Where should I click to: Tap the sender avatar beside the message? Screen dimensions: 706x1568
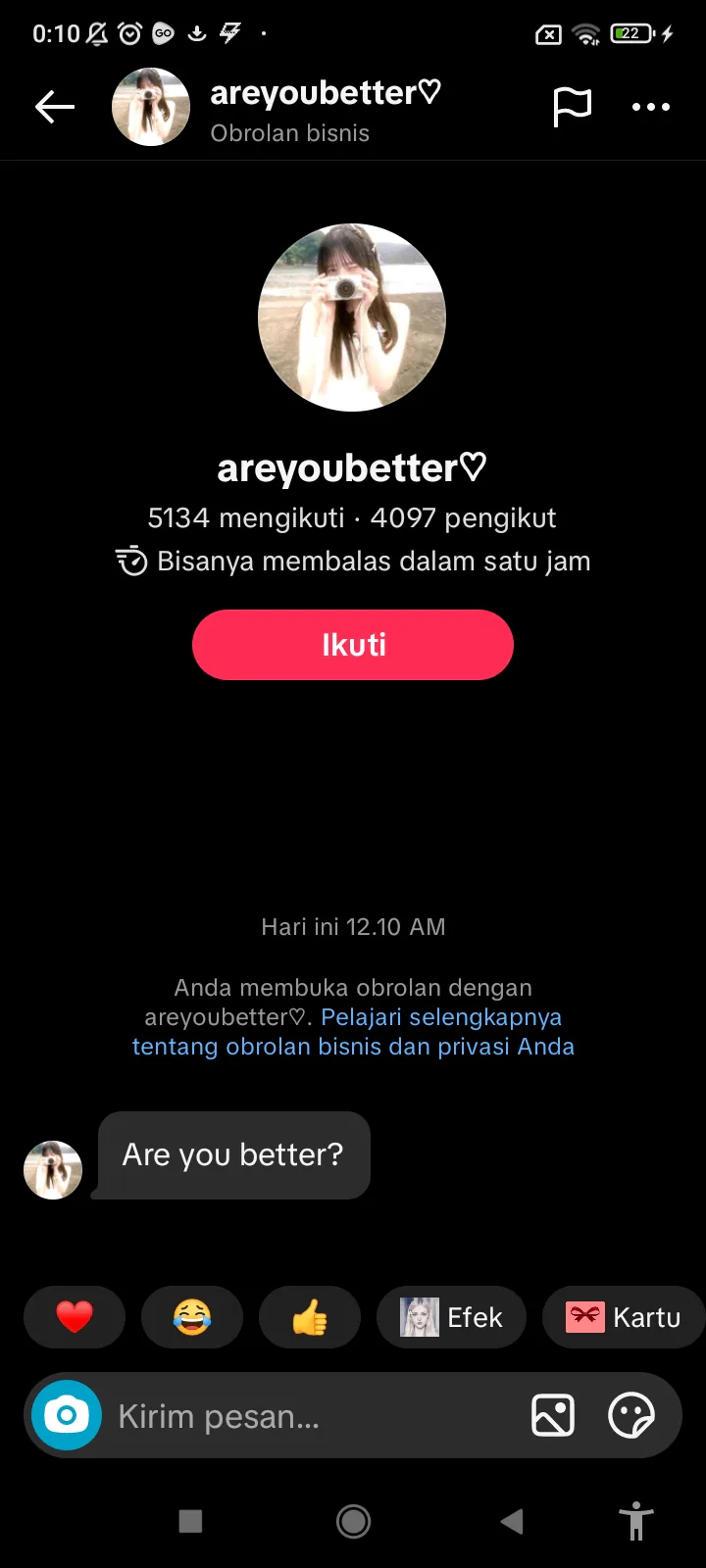point(53,1170)
